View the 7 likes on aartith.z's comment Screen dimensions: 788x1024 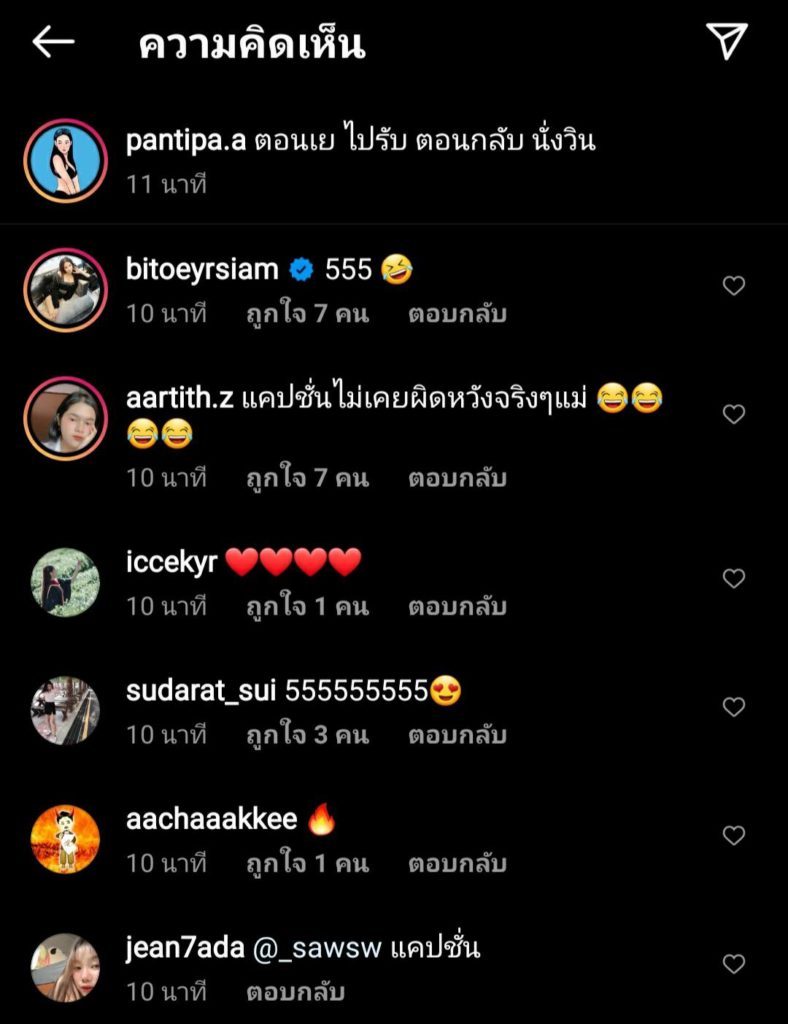(307, 478)
